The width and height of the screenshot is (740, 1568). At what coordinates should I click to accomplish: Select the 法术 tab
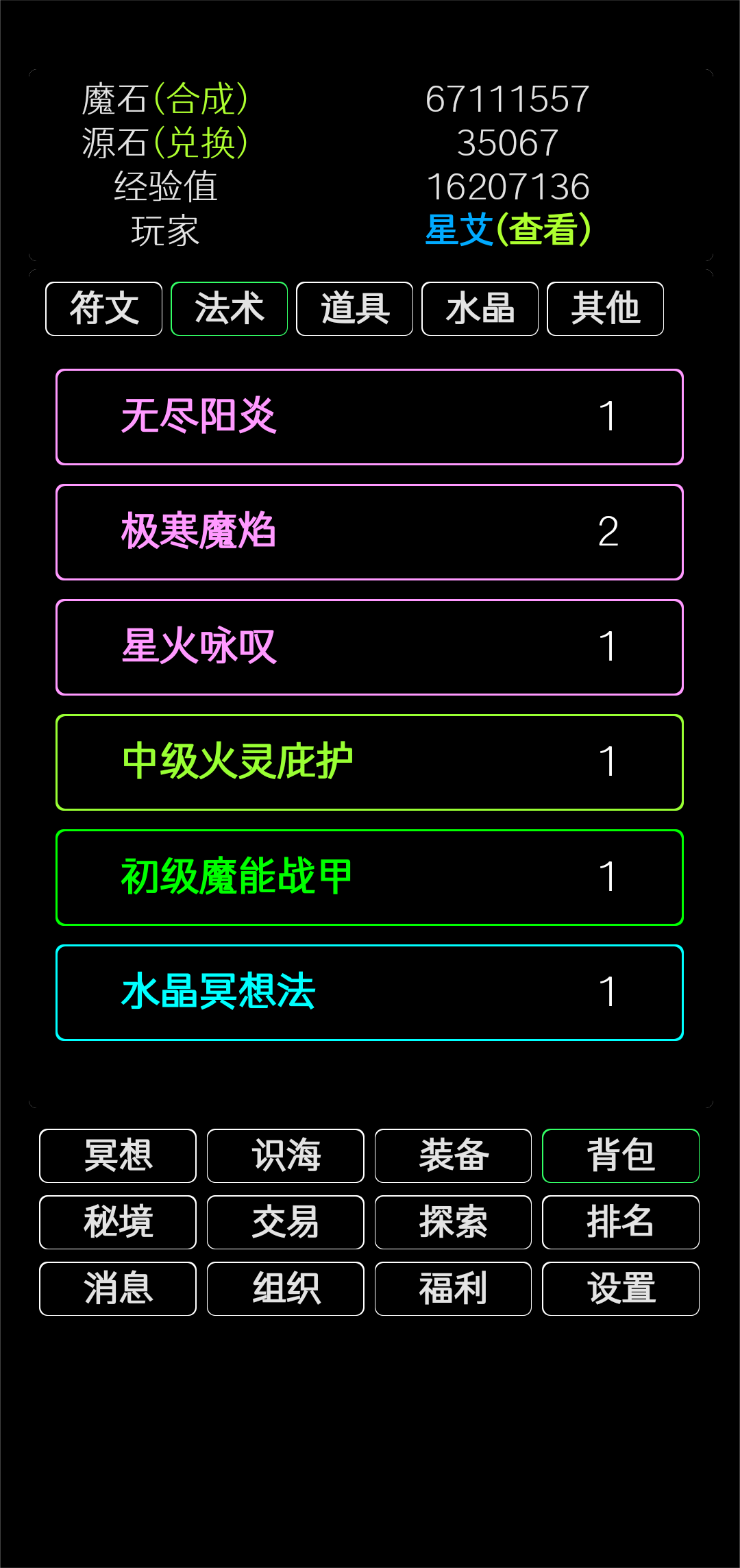pyautogui.click(x=229, y=309)
